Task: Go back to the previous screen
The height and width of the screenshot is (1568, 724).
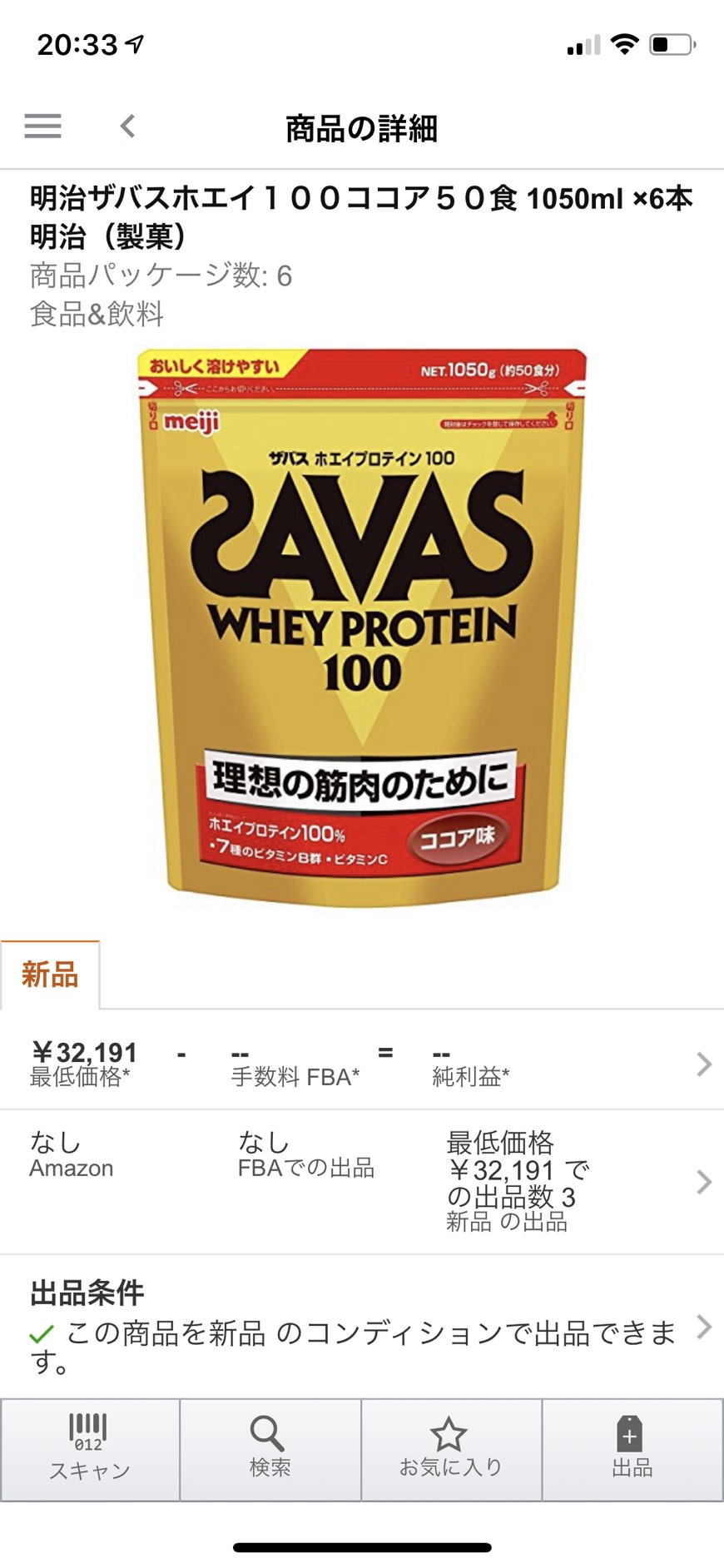Action: click(x=127, y=127)
